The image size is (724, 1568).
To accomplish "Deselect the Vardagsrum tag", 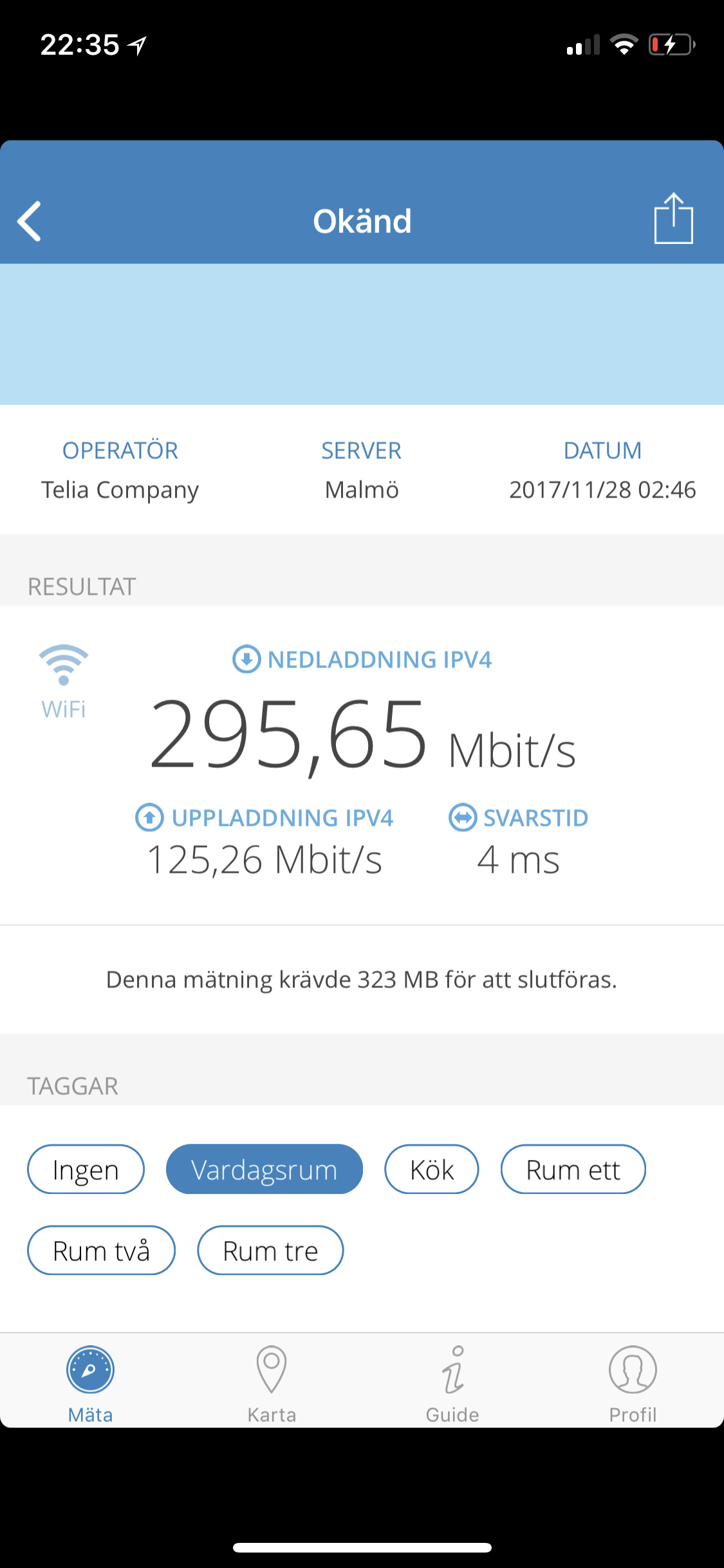I will click(x=264, y=1169).
